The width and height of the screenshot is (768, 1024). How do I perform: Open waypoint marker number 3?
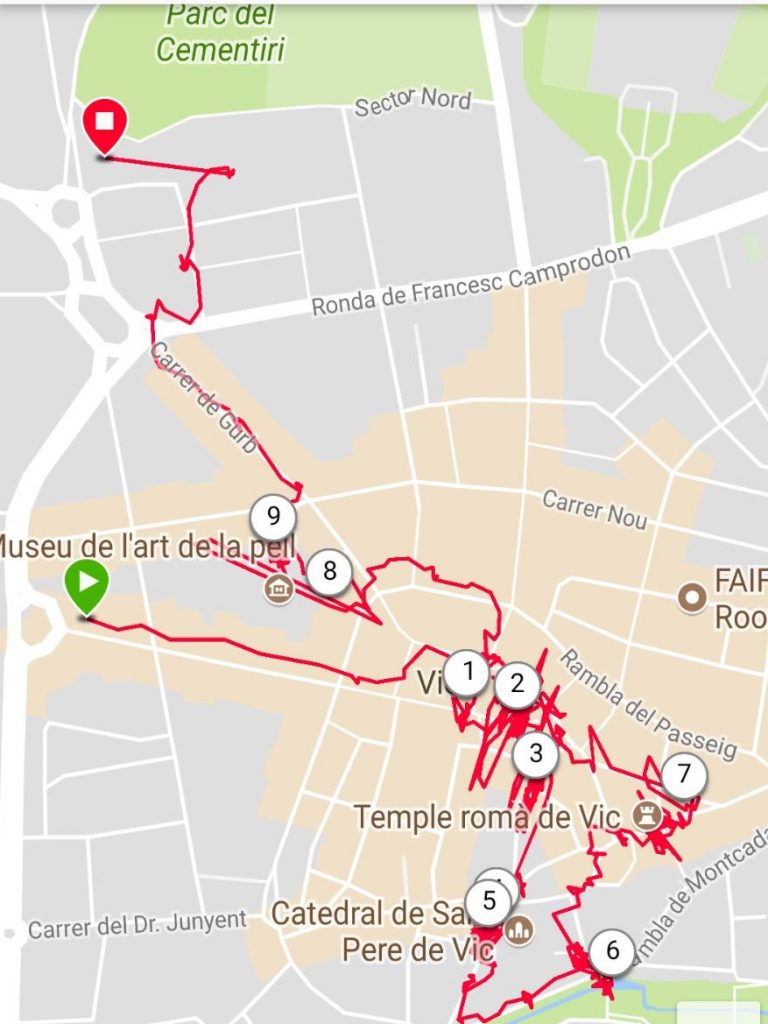point(536,754)
